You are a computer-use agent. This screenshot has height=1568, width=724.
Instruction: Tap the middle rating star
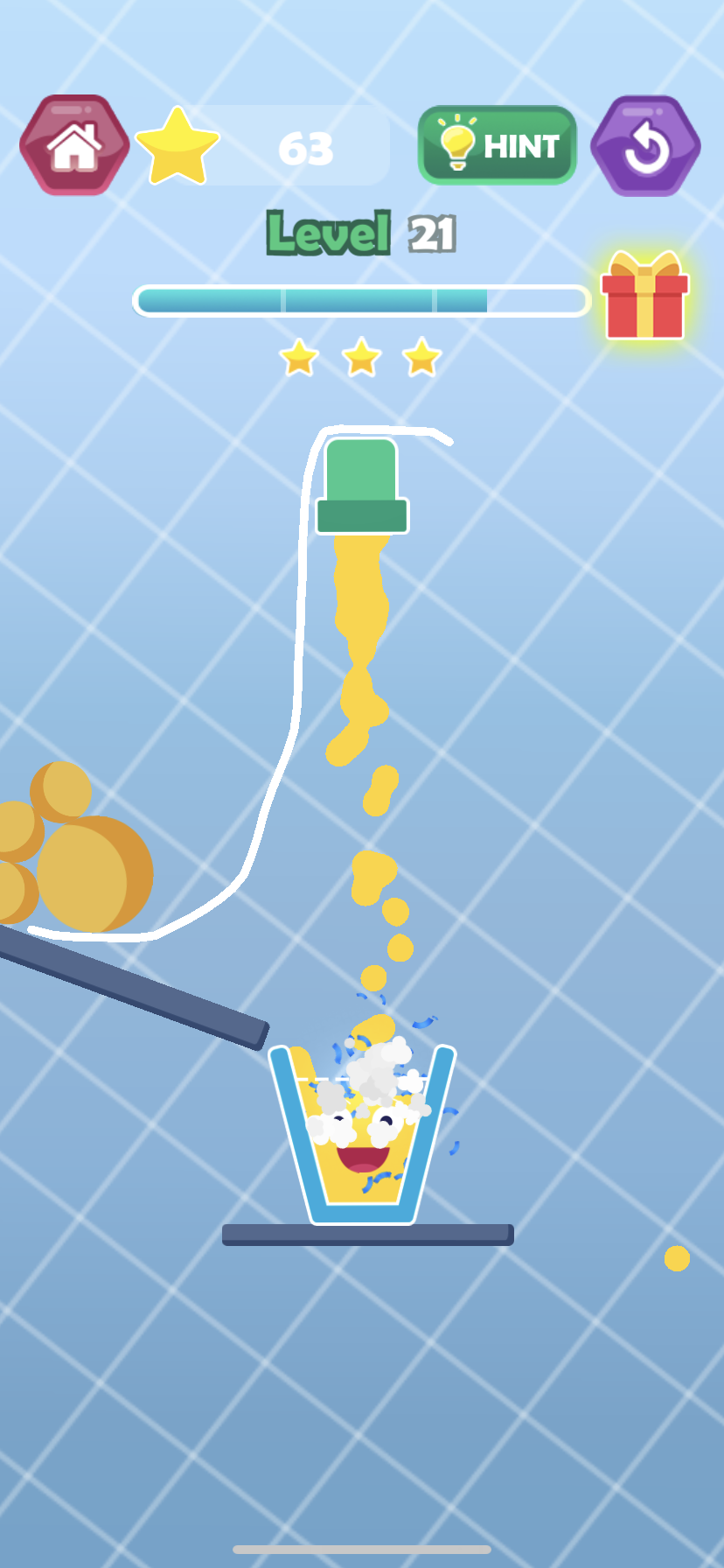click(x=360, y=358)
